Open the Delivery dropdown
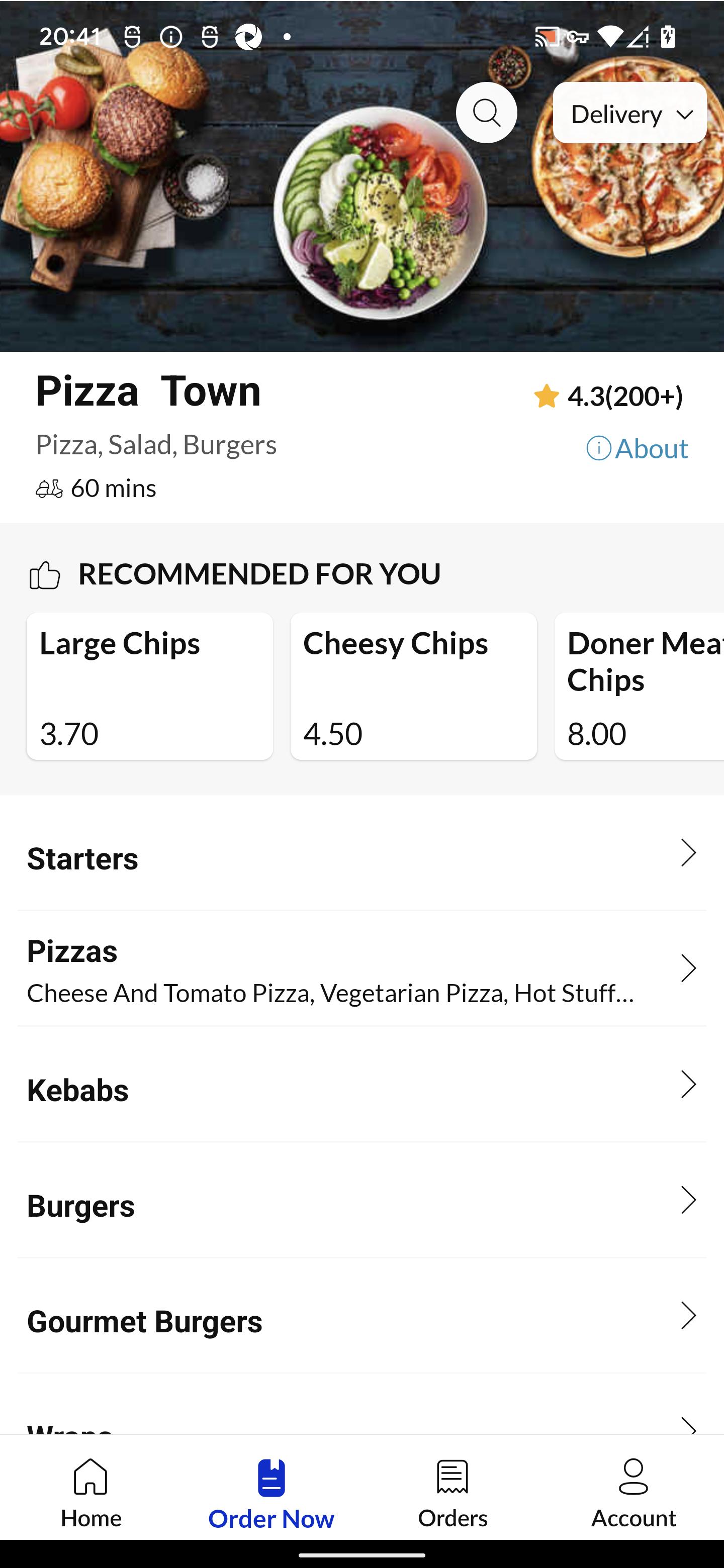724x1568 pixels. click(629, 113)
